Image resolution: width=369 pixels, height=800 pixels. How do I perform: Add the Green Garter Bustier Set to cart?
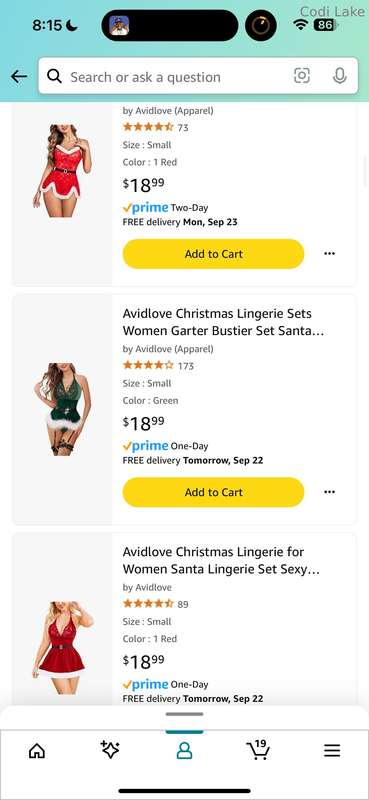point(213,492)
